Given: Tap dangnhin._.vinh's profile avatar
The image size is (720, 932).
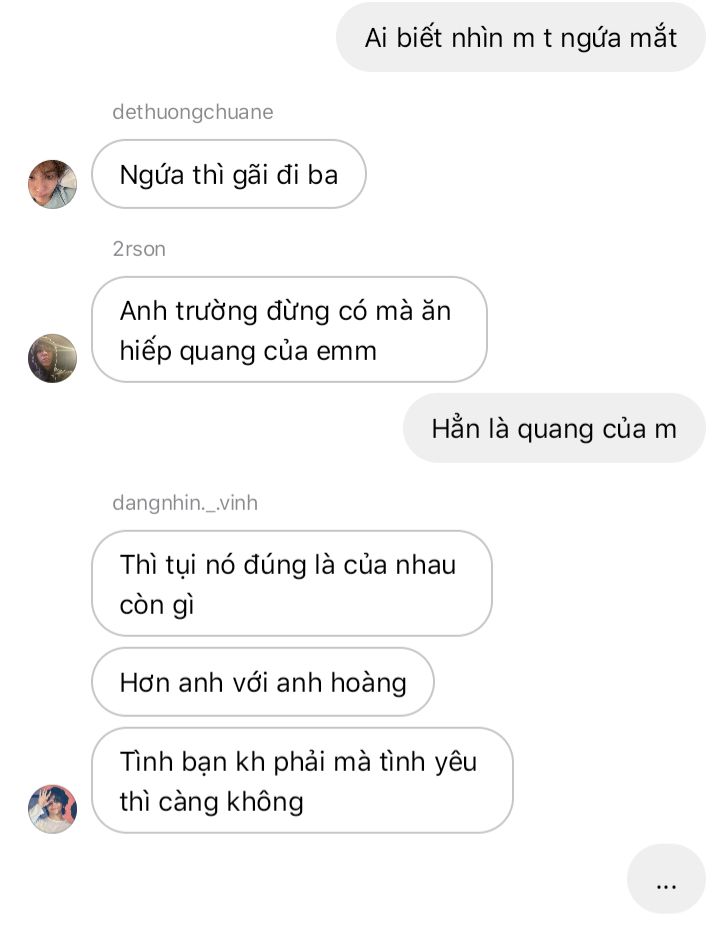Looking at the screenshot, I should (52, 808).
